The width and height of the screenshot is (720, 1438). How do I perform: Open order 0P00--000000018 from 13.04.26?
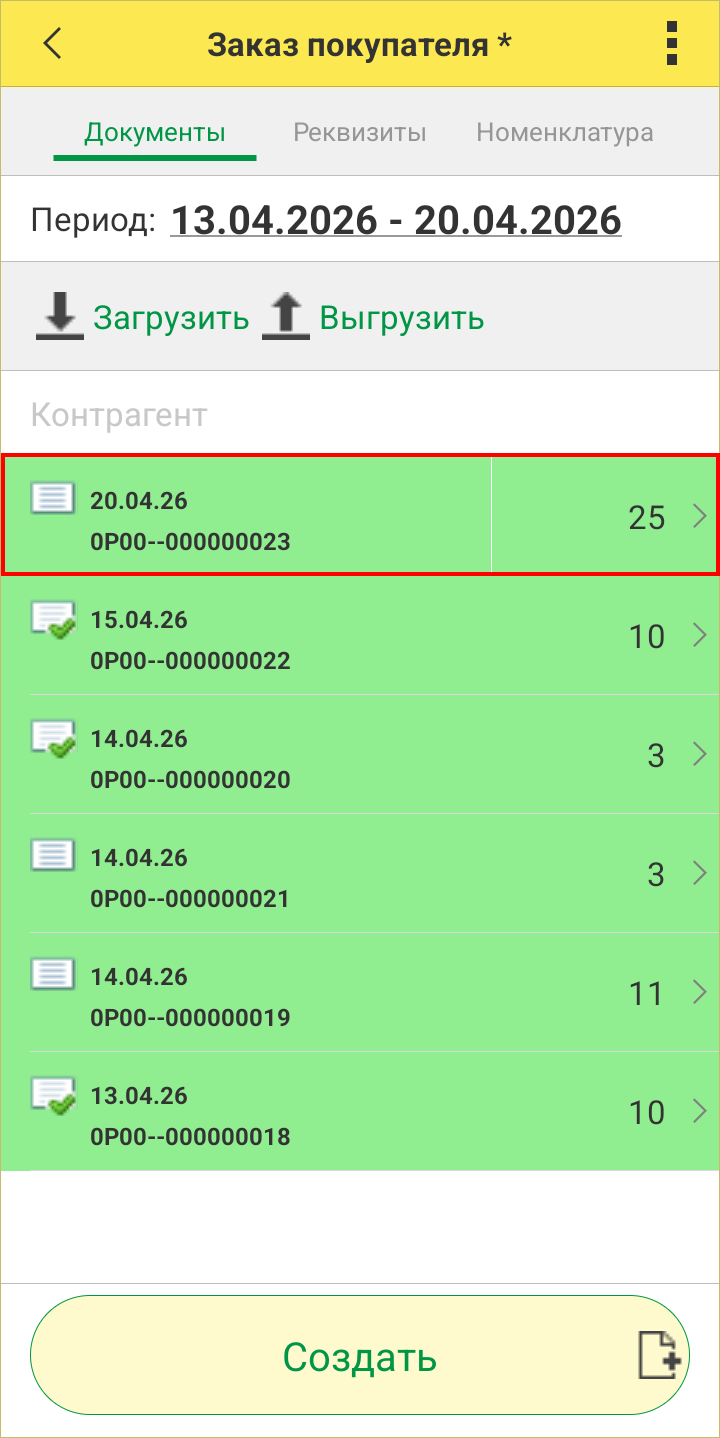360,1112
